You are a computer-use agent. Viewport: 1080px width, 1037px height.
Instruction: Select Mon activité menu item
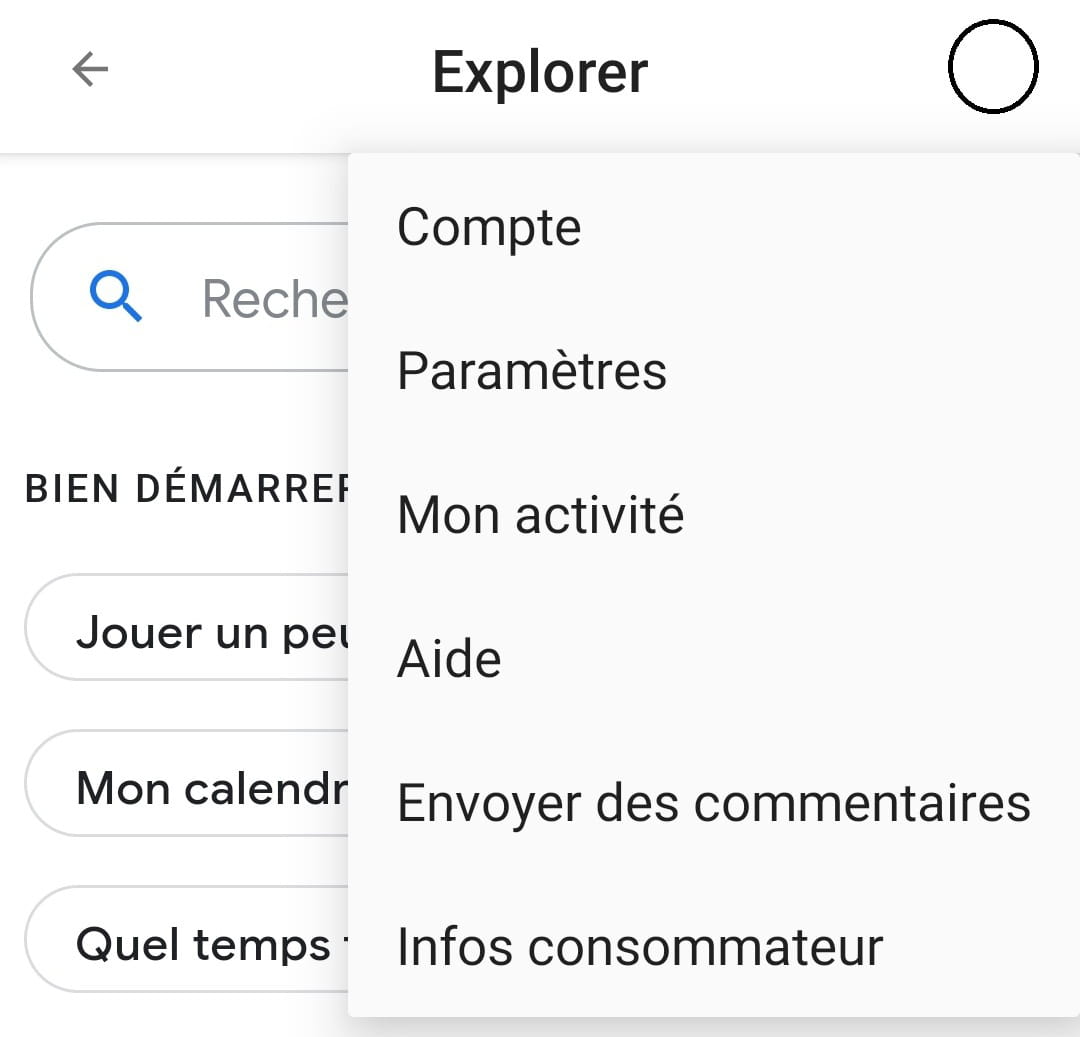(x=540, y=515)
